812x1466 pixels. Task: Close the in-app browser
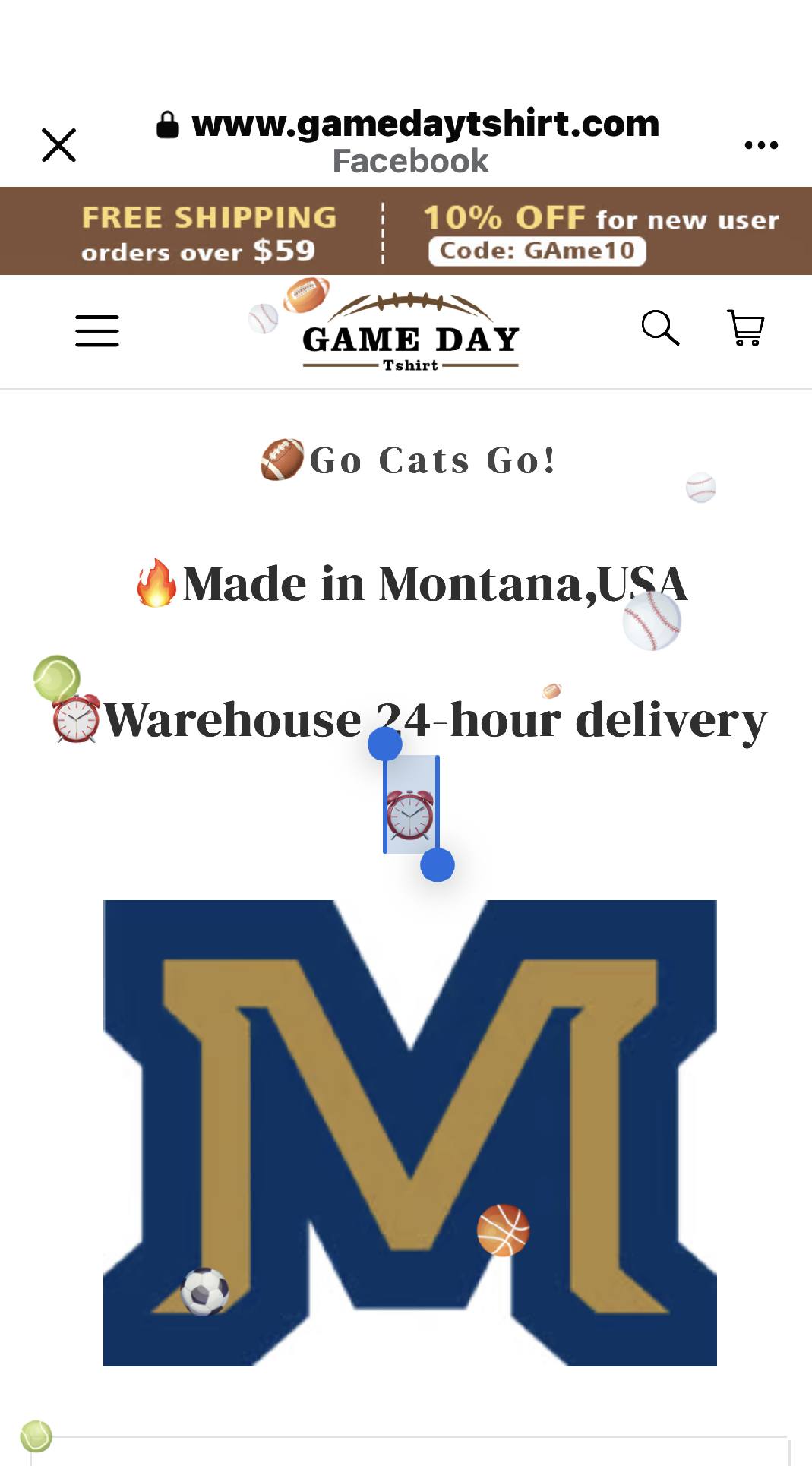58,144
